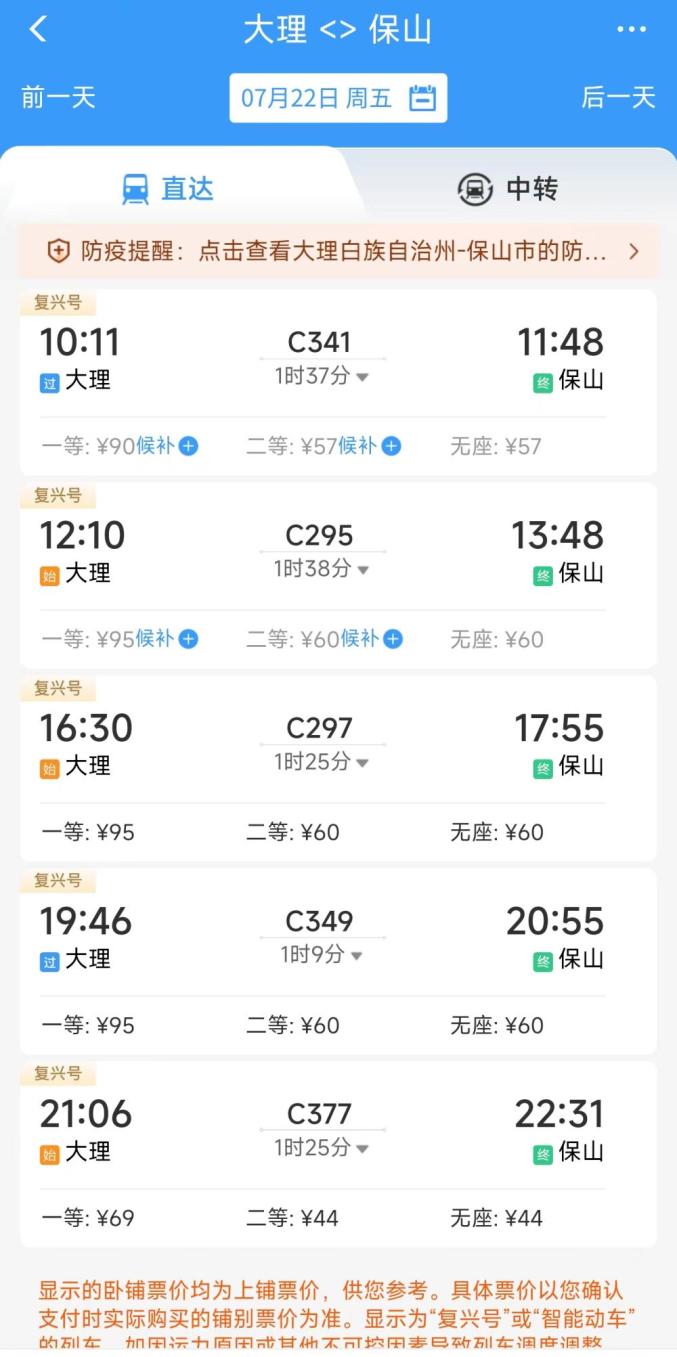This screenshot has width=677, height=1357.
Task: Open the 防疫提醒 epidemic notice banner
Action: click(338, 251)
